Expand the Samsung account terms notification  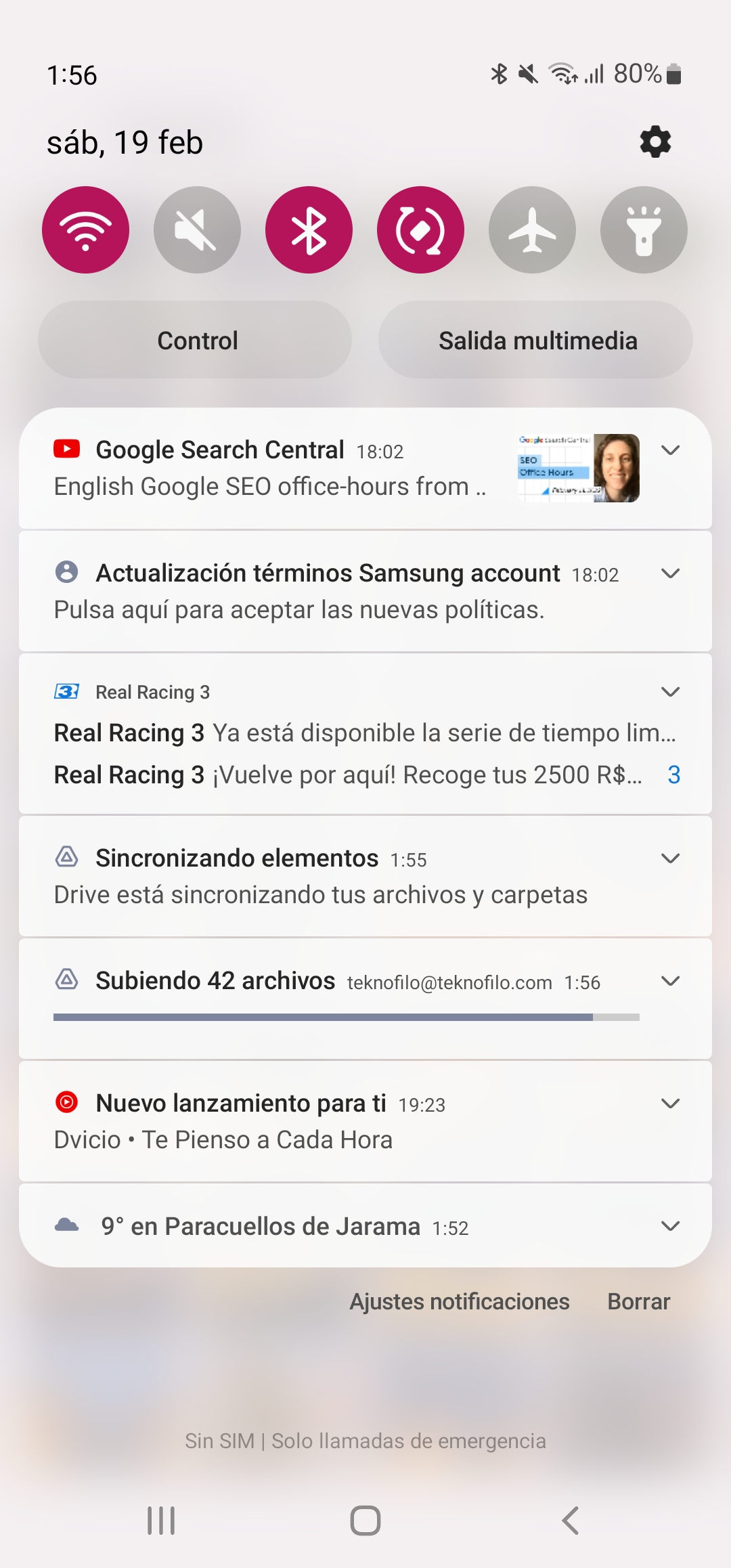(x=670, y=573)
